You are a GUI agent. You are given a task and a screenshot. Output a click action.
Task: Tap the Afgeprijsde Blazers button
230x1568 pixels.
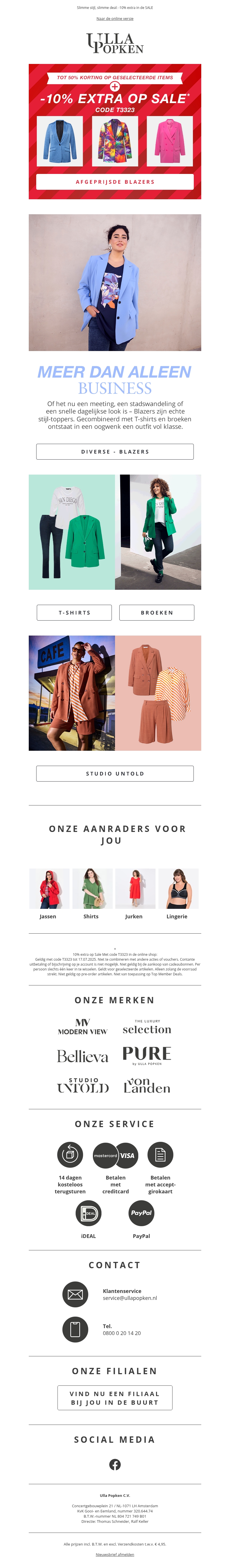(x=114, y=181)
